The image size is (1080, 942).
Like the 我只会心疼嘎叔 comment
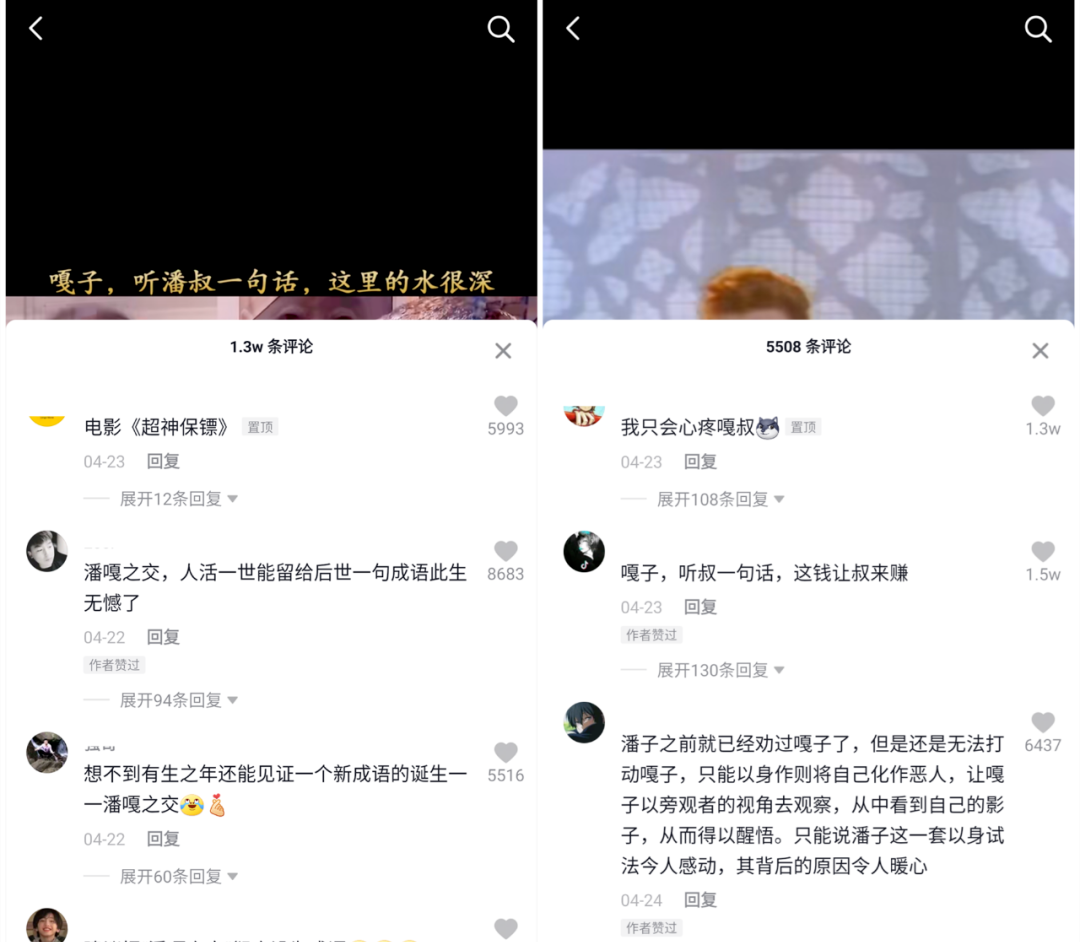(1043, 406)
